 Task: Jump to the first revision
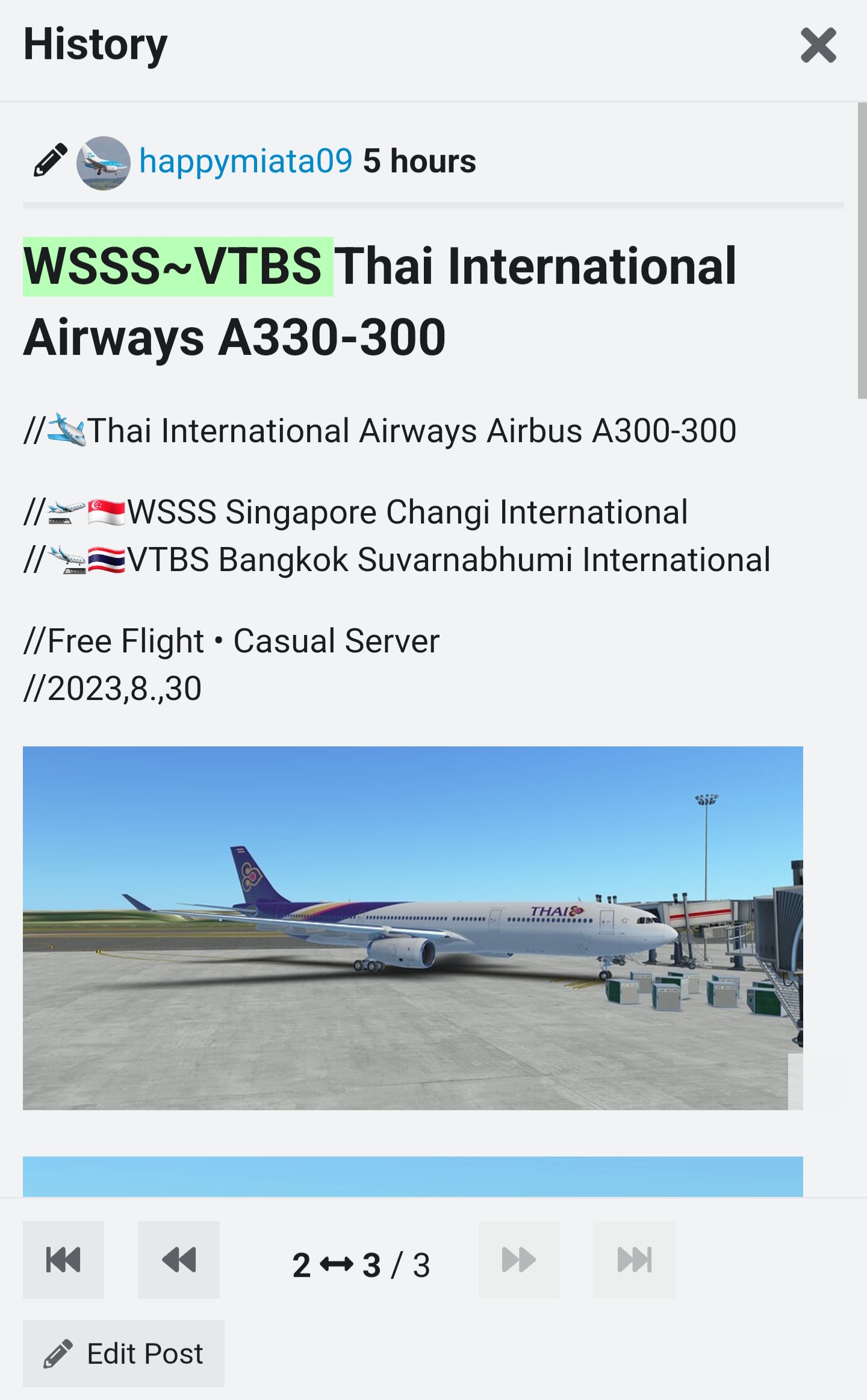pos(63,1260)
